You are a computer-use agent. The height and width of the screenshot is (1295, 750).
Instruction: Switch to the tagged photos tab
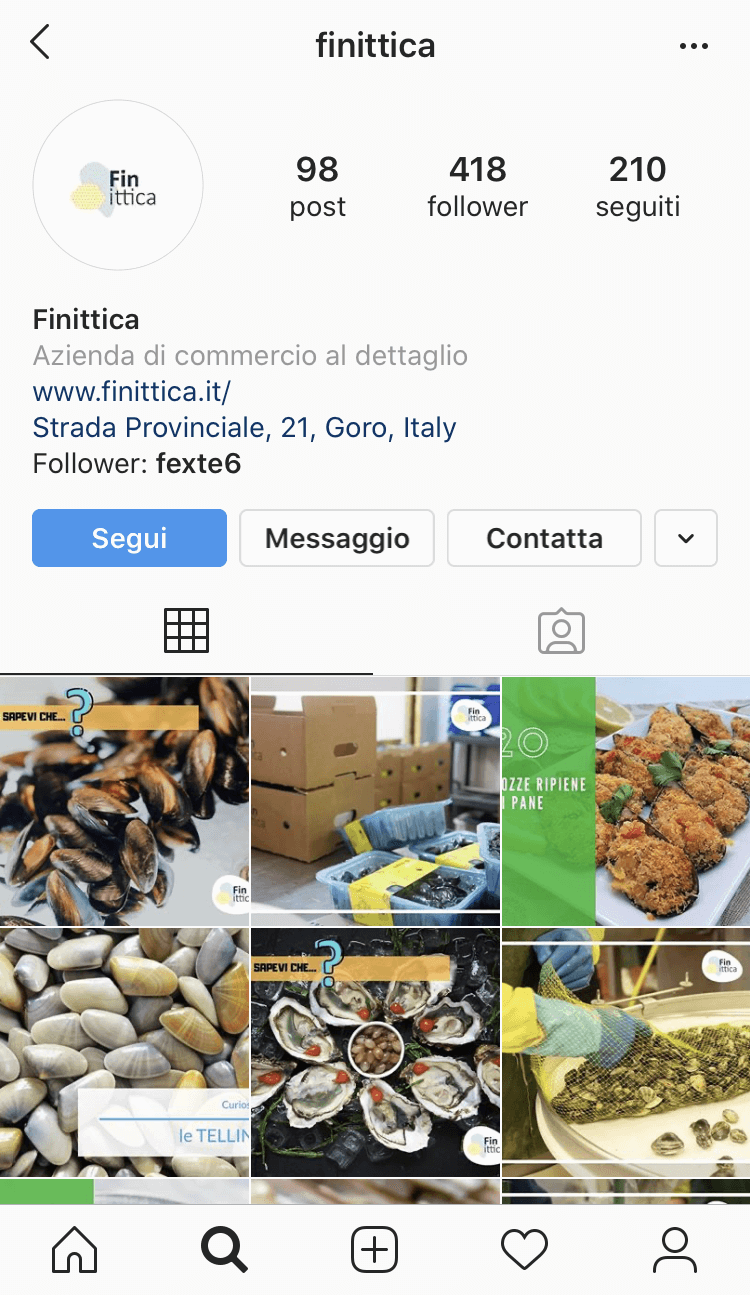click(561, 631)
